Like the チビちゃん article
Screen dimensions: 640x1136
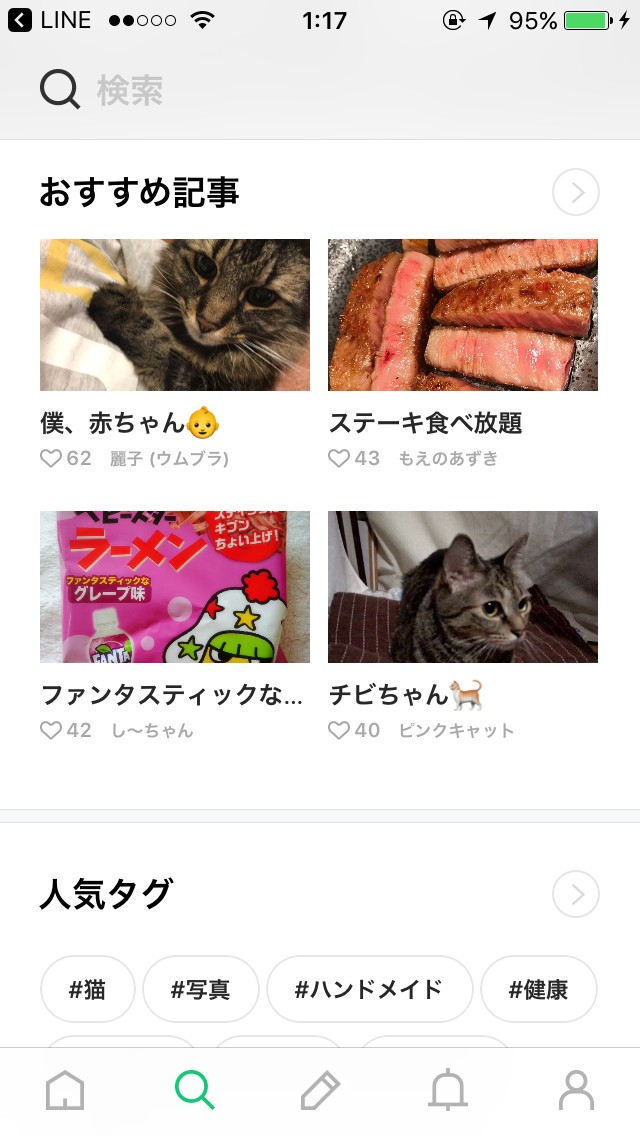click(339, 731)
